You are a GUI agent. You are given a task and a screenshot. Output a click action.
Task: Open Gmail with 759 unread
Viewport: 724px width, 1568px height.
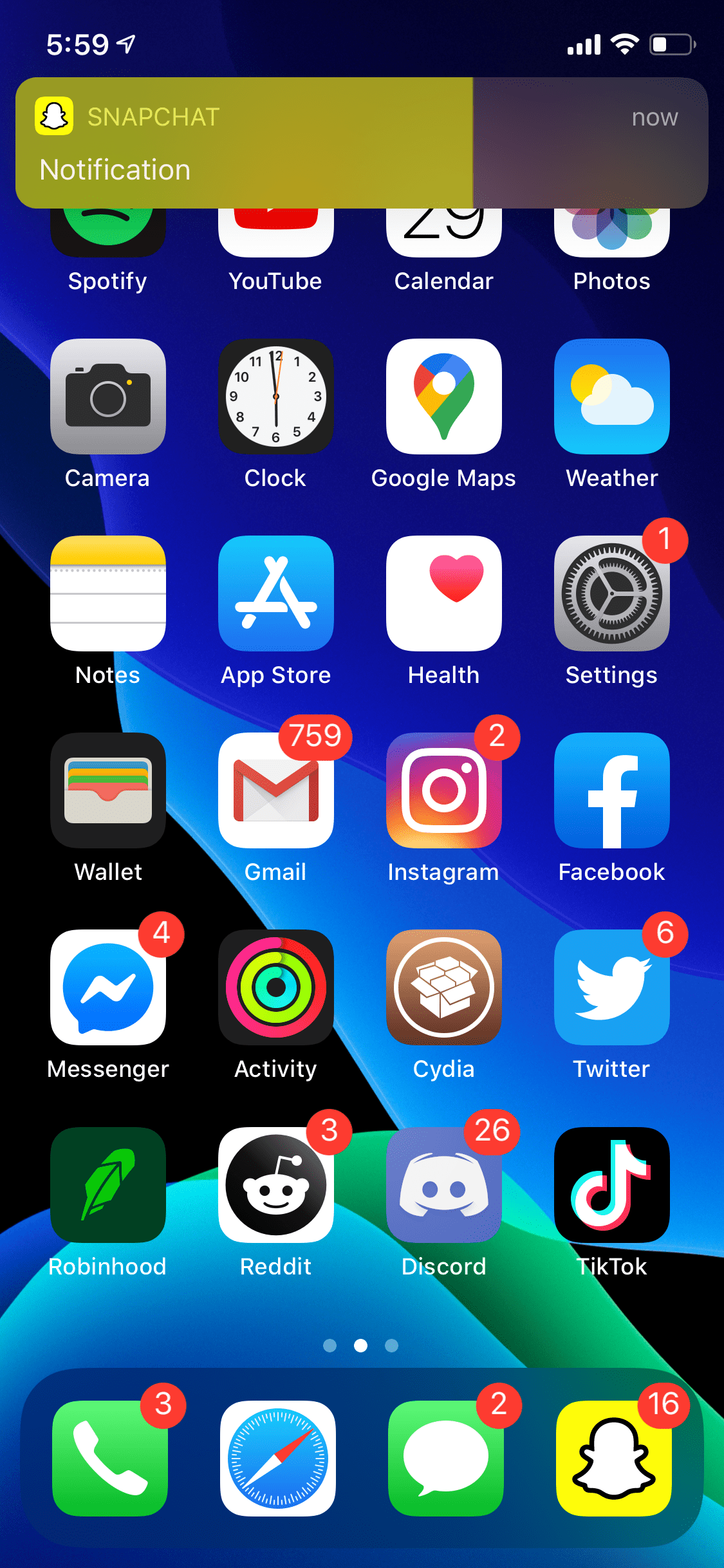276,790
